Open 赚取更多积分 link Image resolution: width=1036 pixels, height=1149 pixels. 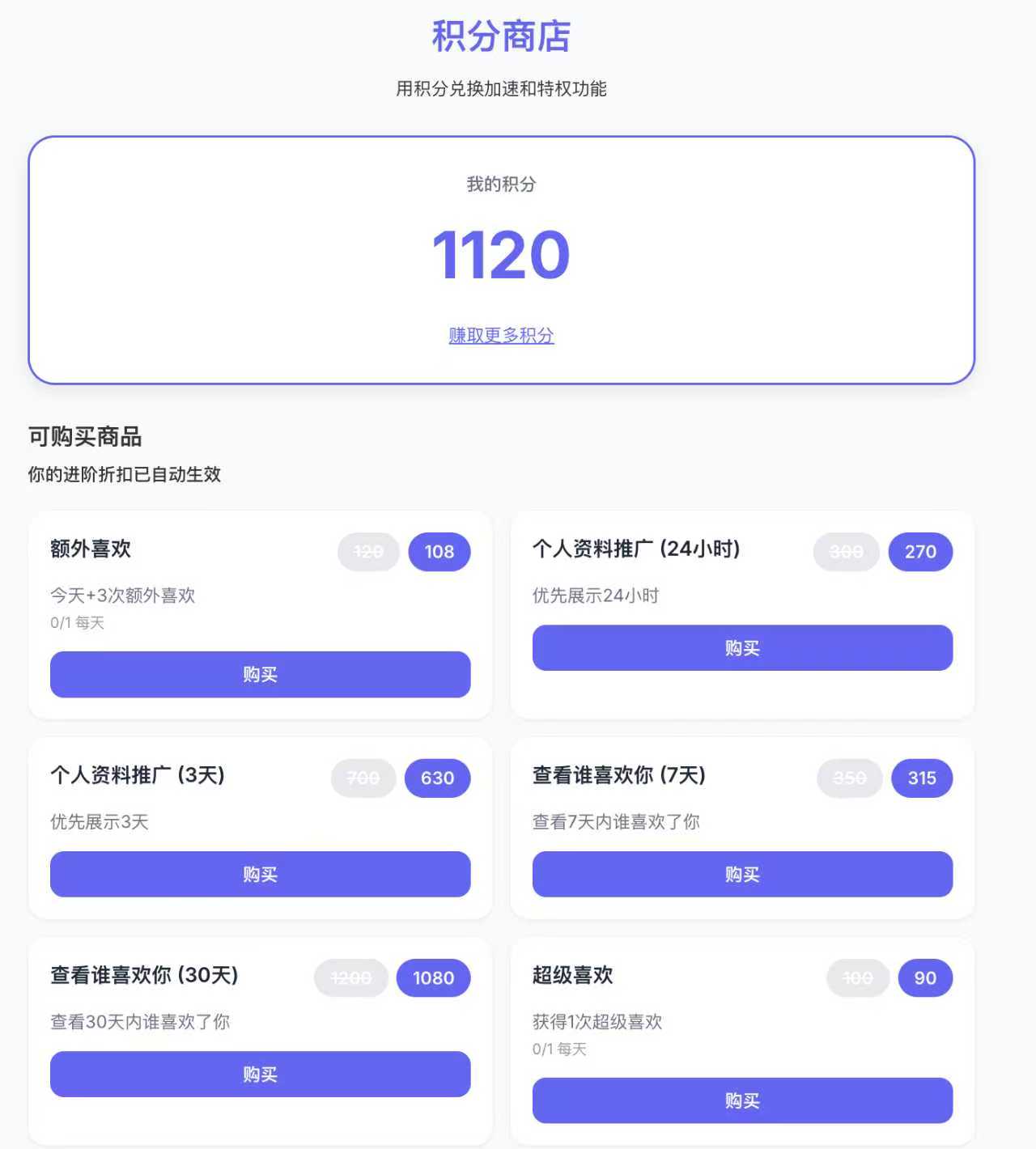point(500,335)
